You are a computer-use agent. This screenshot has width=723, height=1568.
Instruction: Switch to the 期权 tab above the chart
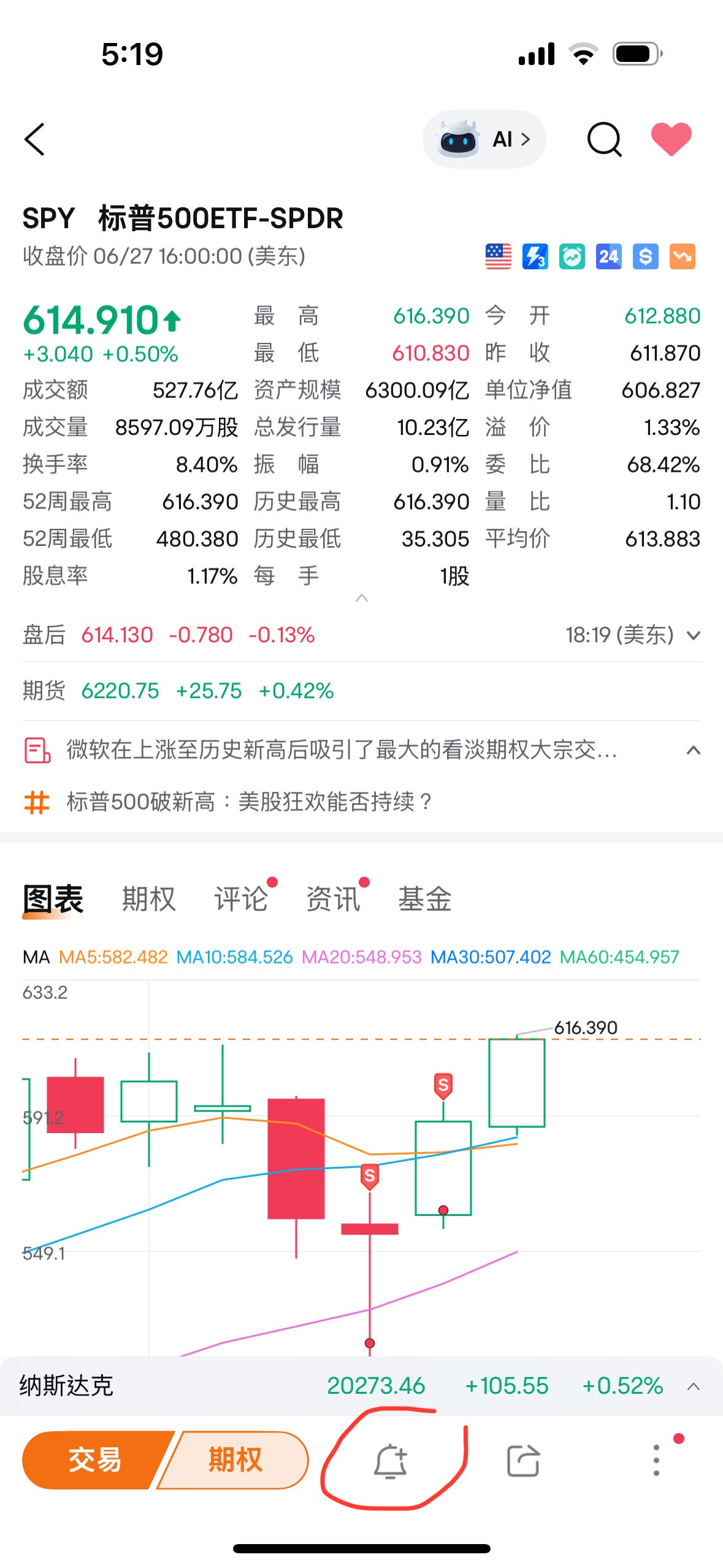[149, 899]
